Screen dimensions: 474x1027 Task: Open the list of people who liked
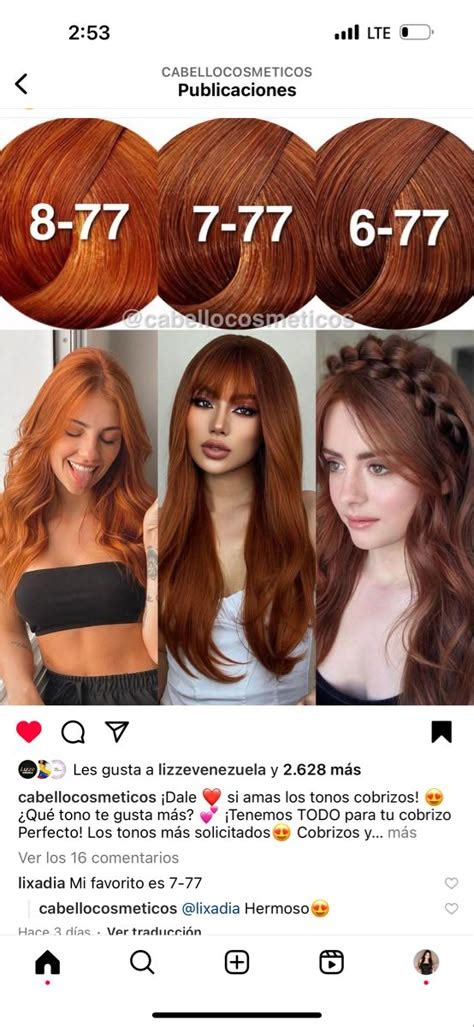point(217,770)
